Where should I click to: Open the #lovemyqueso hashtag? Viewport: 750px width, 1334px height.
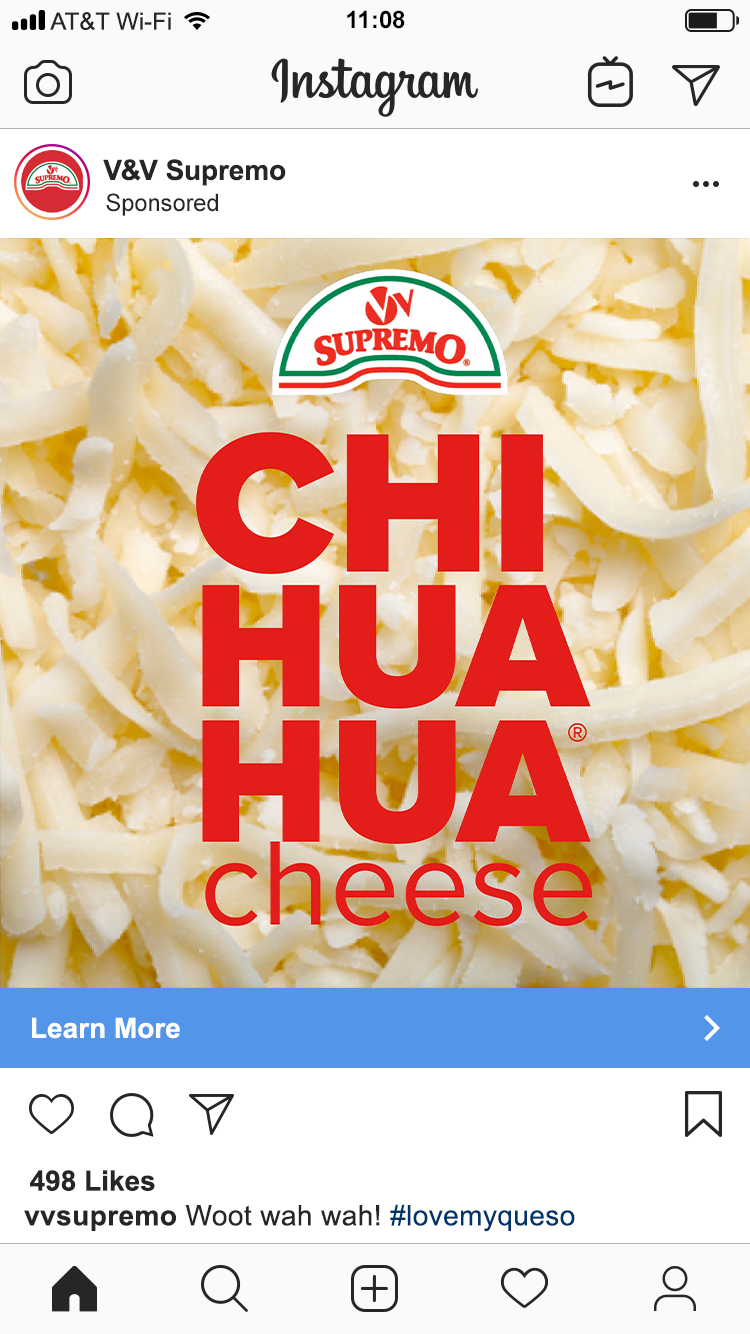[482, 1216]
